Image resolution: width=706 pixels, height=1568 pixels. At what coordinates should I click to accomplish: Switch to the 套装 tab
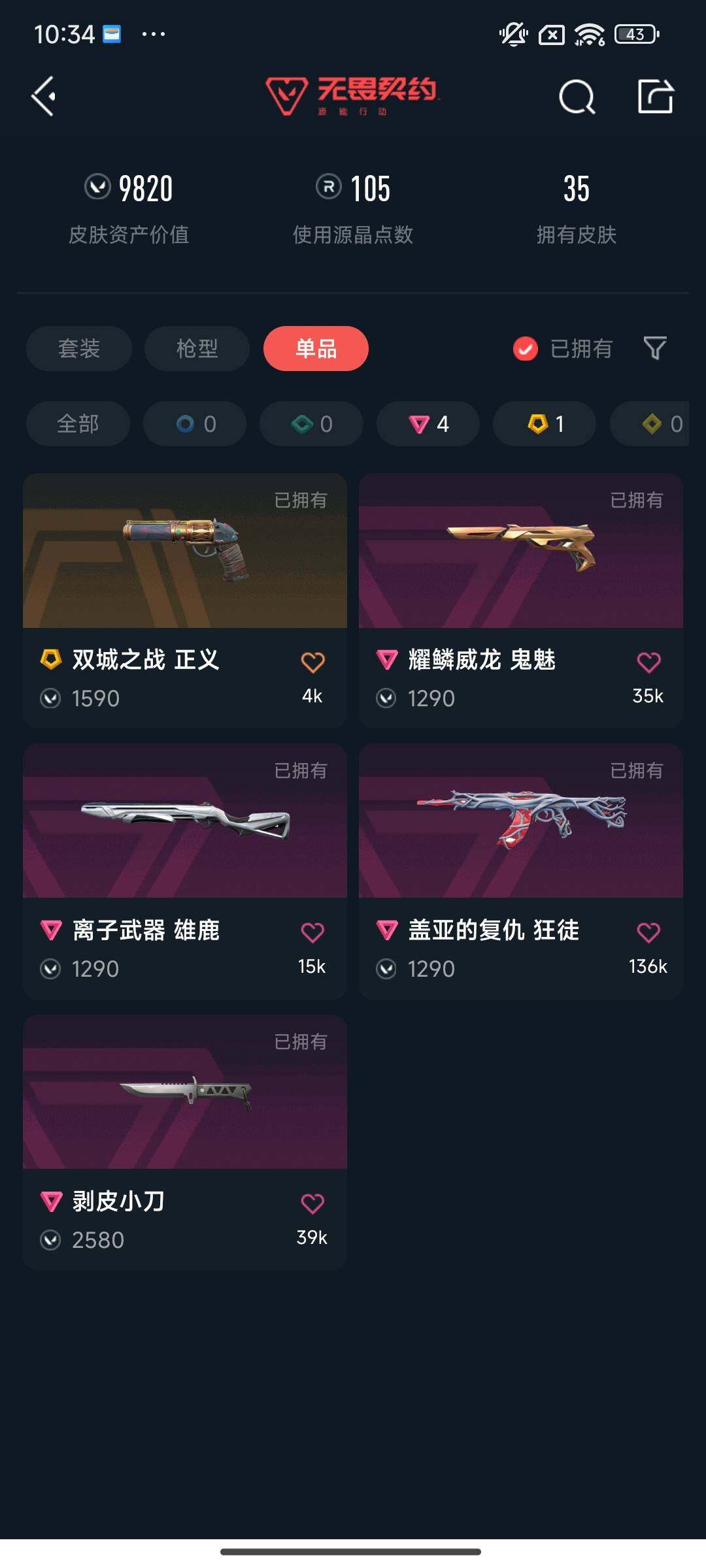[78, 349]
